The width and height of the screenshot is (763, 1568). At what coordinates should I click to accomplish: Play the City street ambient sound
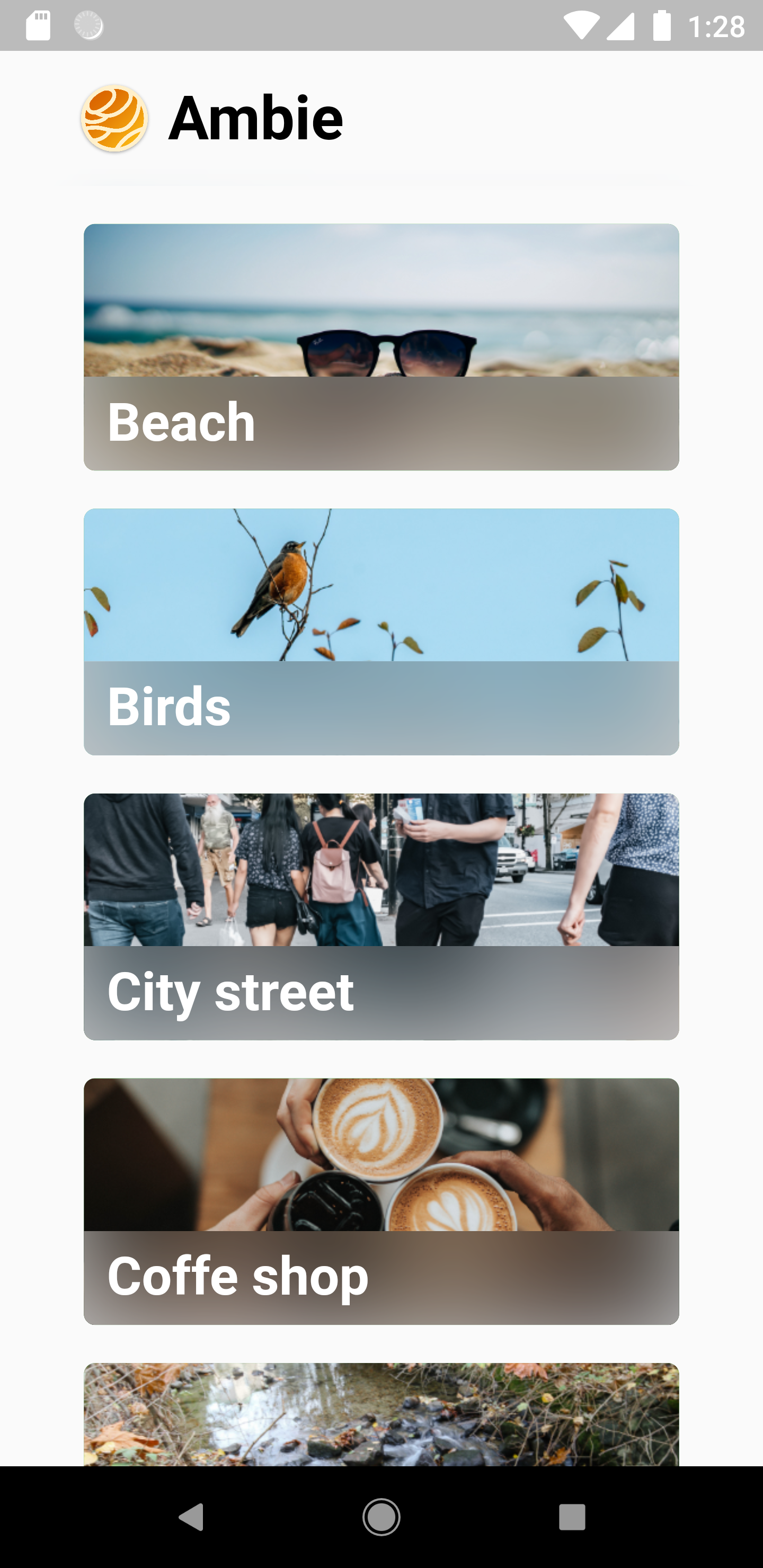click(x=381, y=990)
